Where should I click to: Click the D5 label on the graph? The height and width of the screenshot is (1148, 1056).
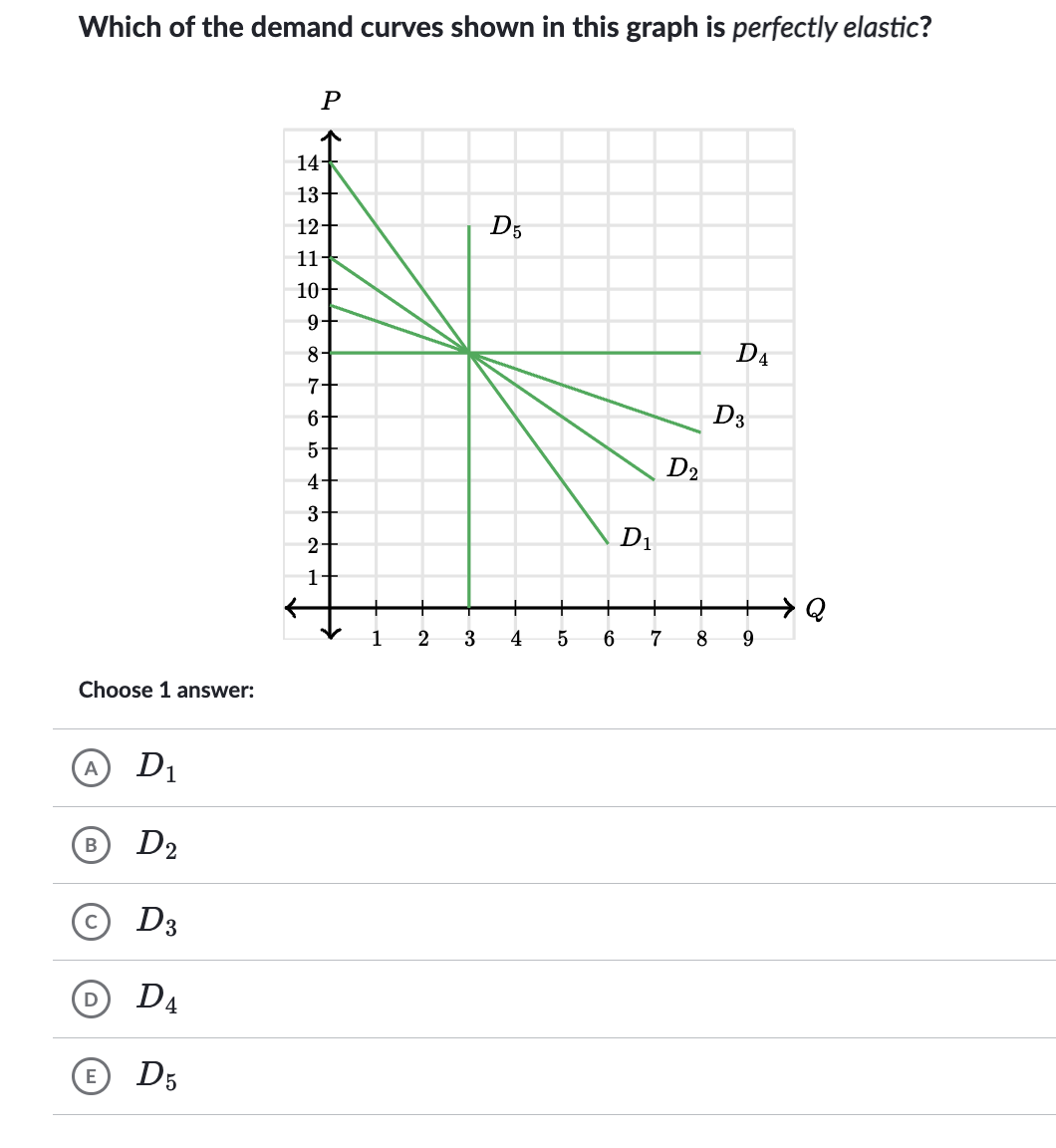(x=503, y=227)
